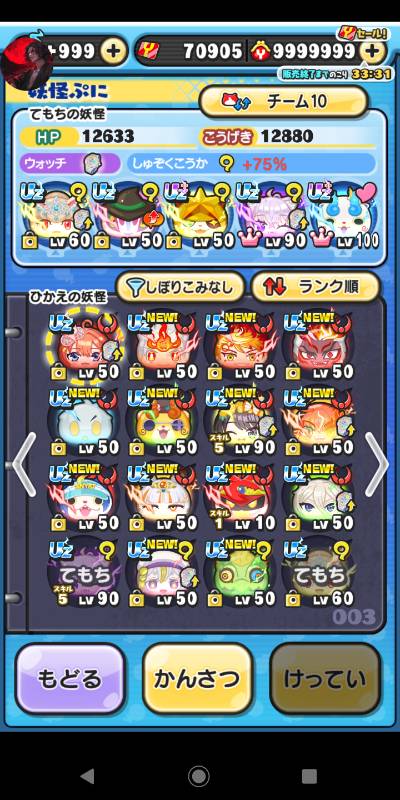Viewport: 400px width, 800px height.
Task: Select the highlighted pink-haired reserve yokai
Action: click(x=84, y=346)
